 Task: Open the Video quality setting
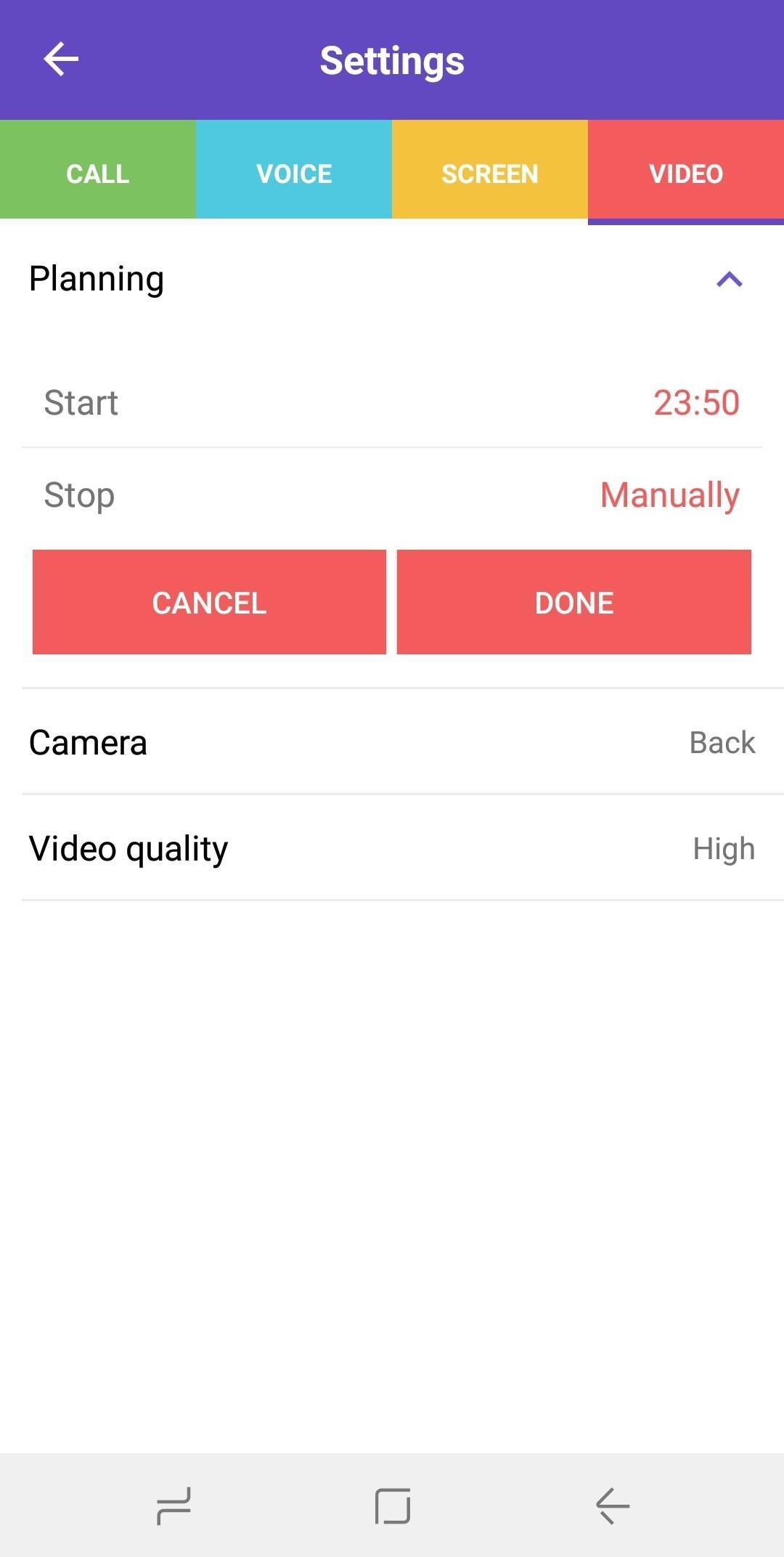392,848
